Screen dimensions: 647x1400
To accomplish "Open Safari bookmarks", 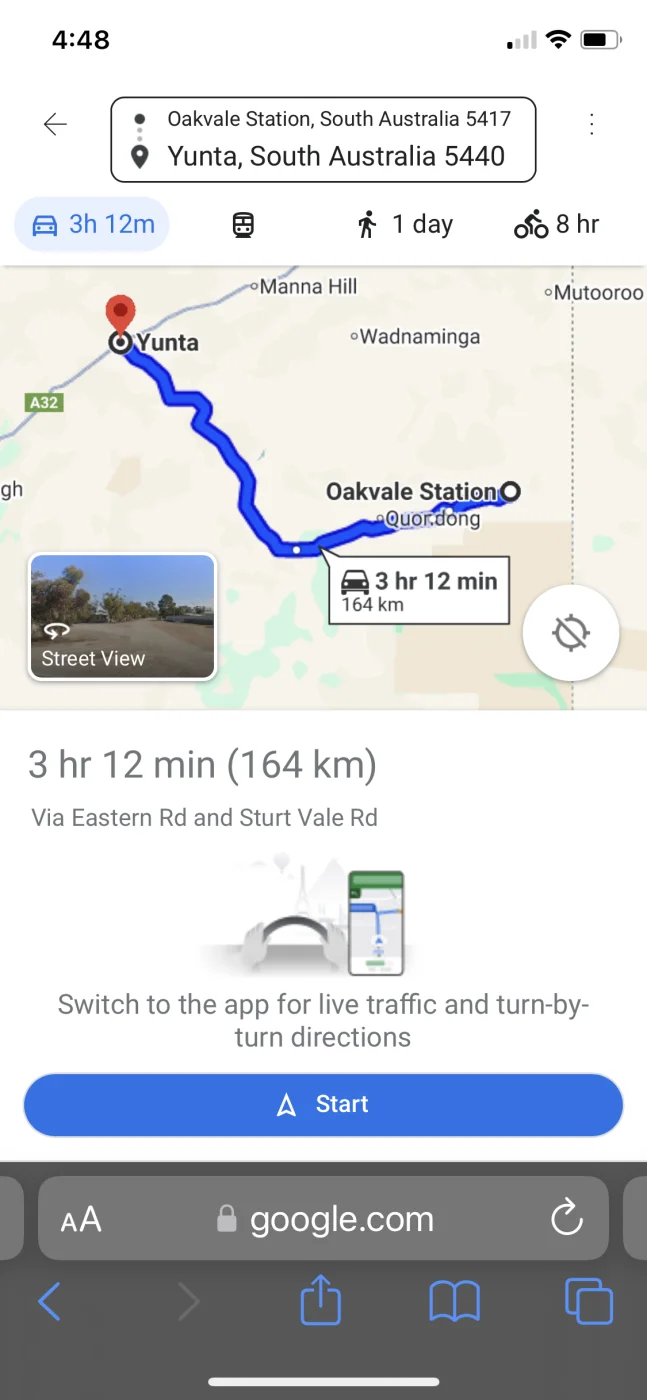I will click(454, 1302).
